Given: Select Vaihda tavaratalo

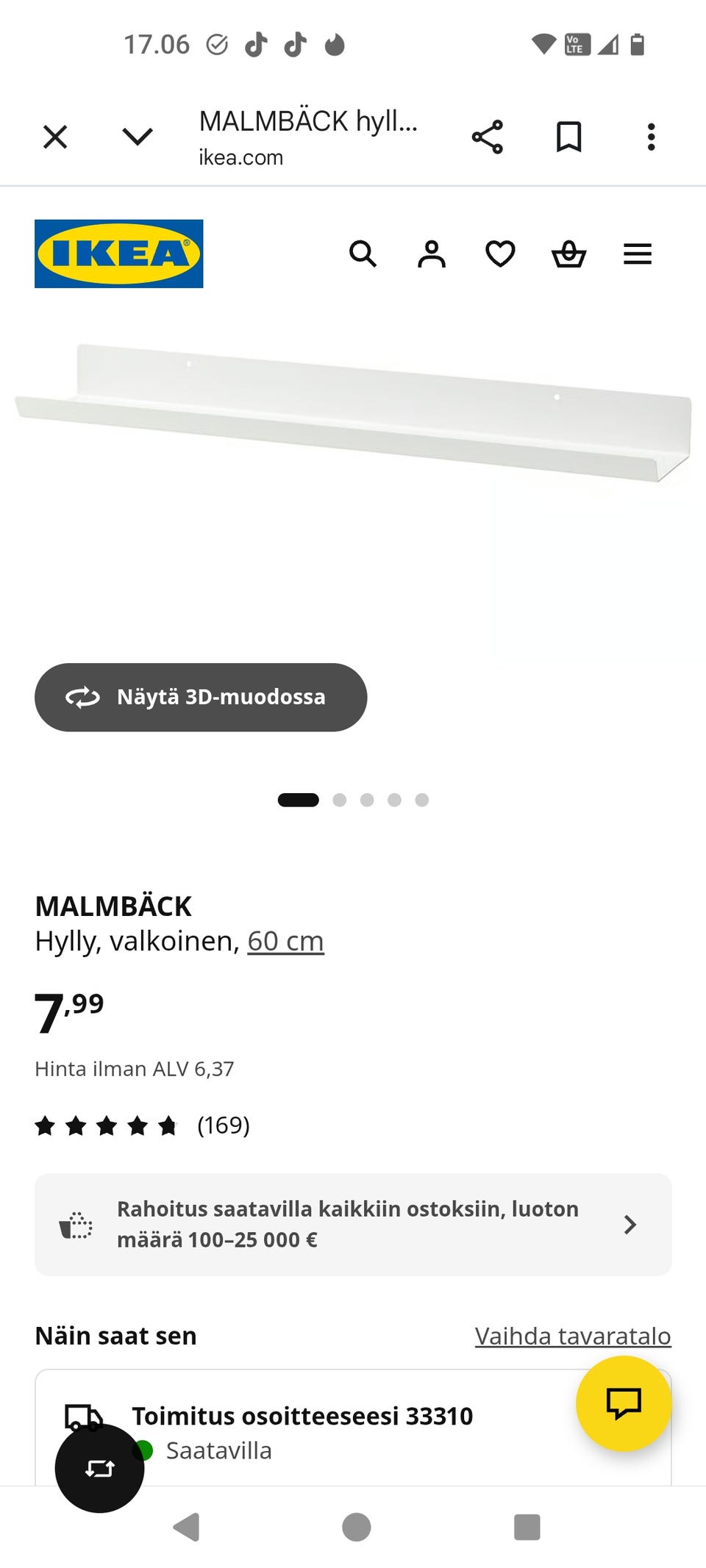Looking at the screenshot, I should tap(572, 1336).
